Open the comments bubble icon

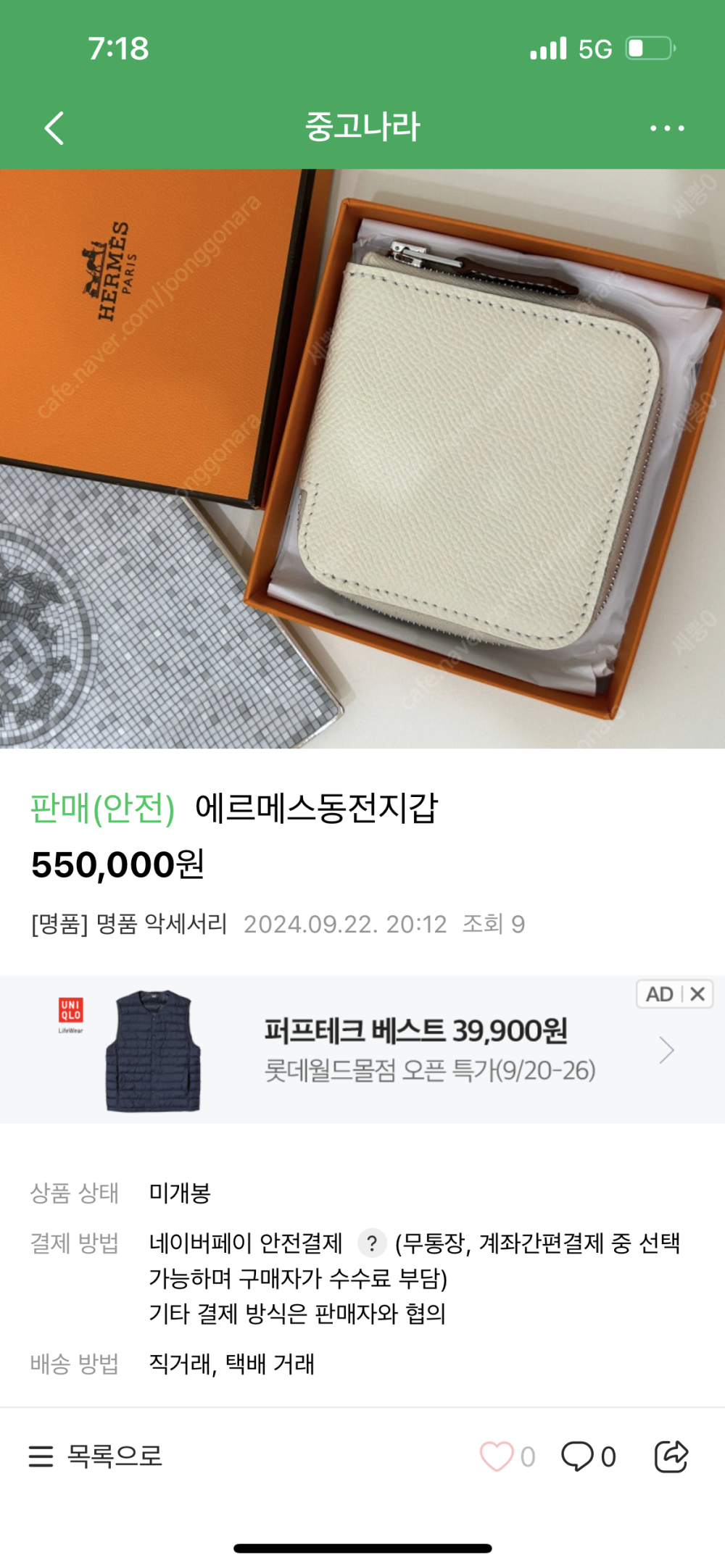(578, 1456)
